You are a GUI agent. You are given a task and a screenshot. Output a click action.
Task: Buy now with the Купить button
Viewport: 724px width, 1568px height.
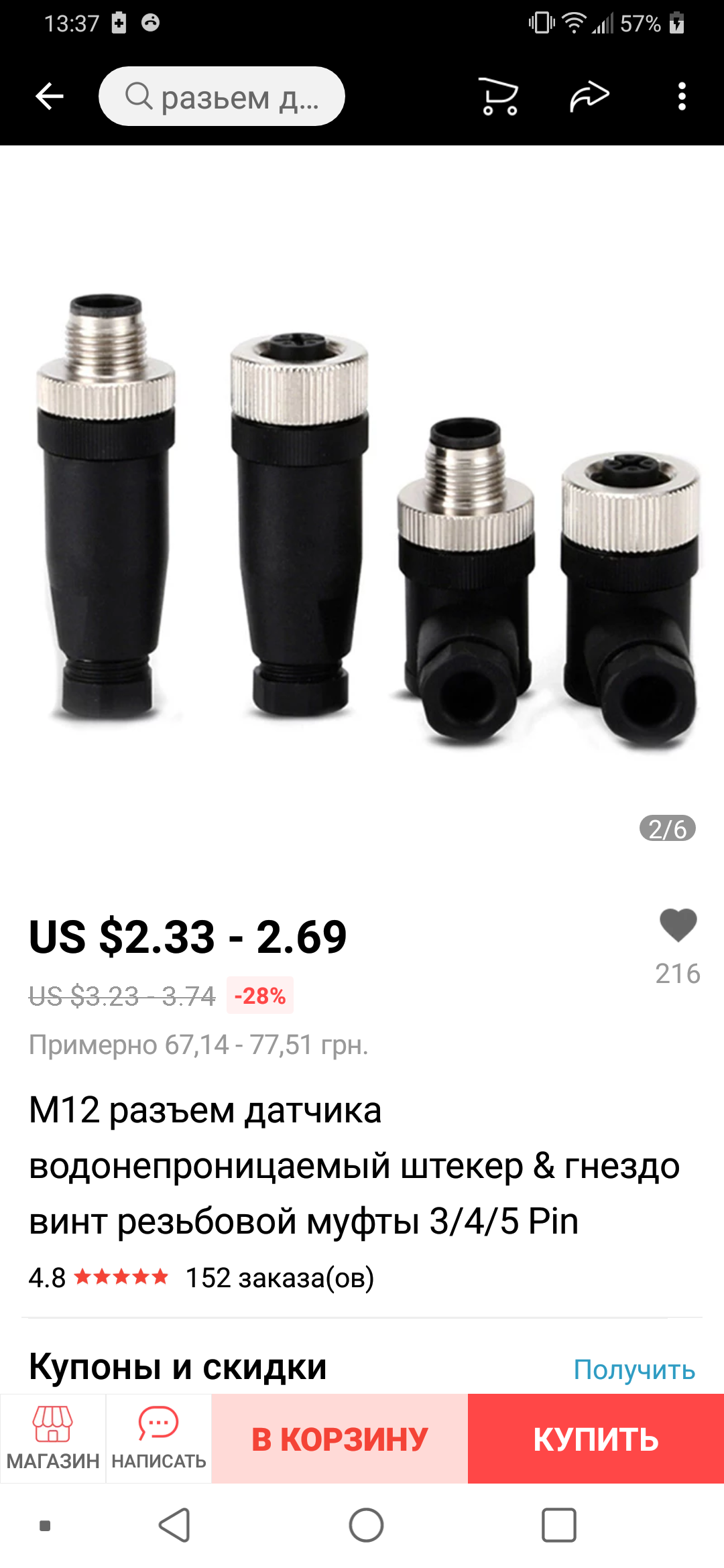point(596,1439)
